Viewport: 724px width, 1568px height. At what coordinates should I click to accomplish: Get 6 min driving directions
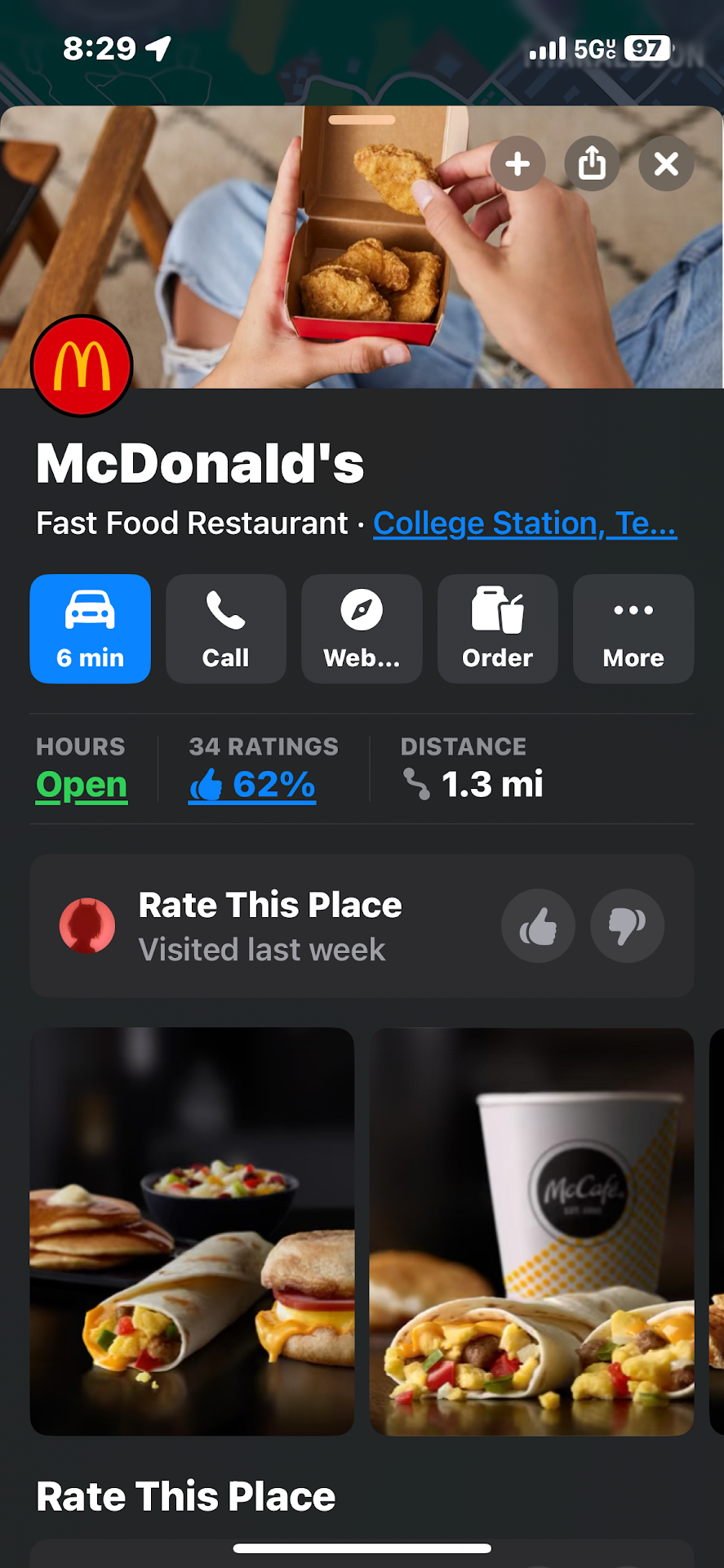91,629
